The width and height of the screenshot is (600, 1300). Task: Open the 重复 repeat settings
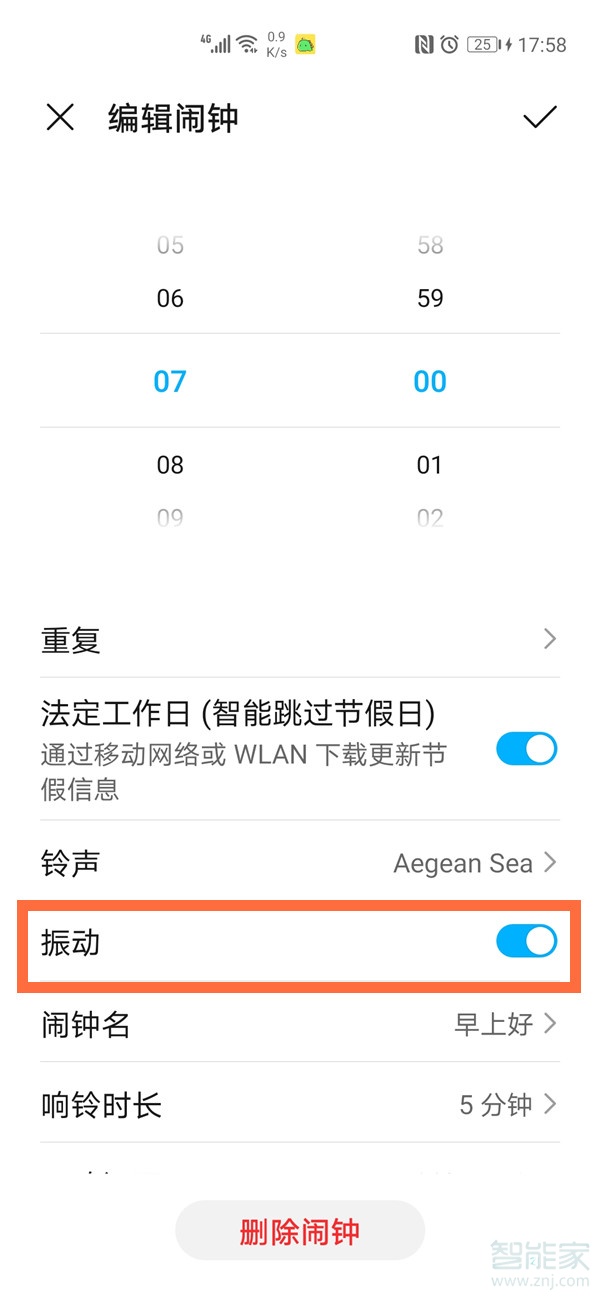pos(300,639)
